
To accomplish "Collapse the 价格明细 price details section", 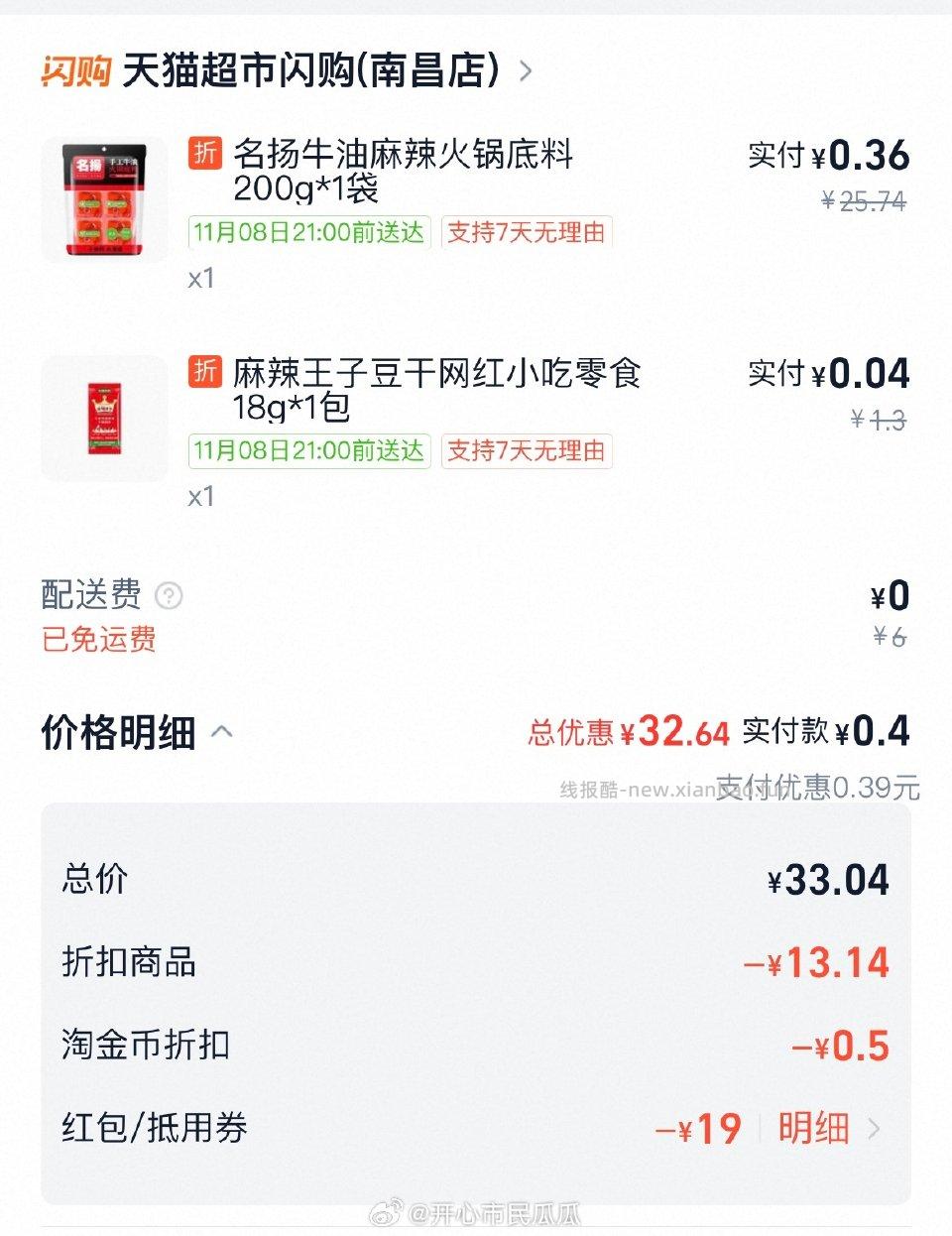I will pos(222,730).
